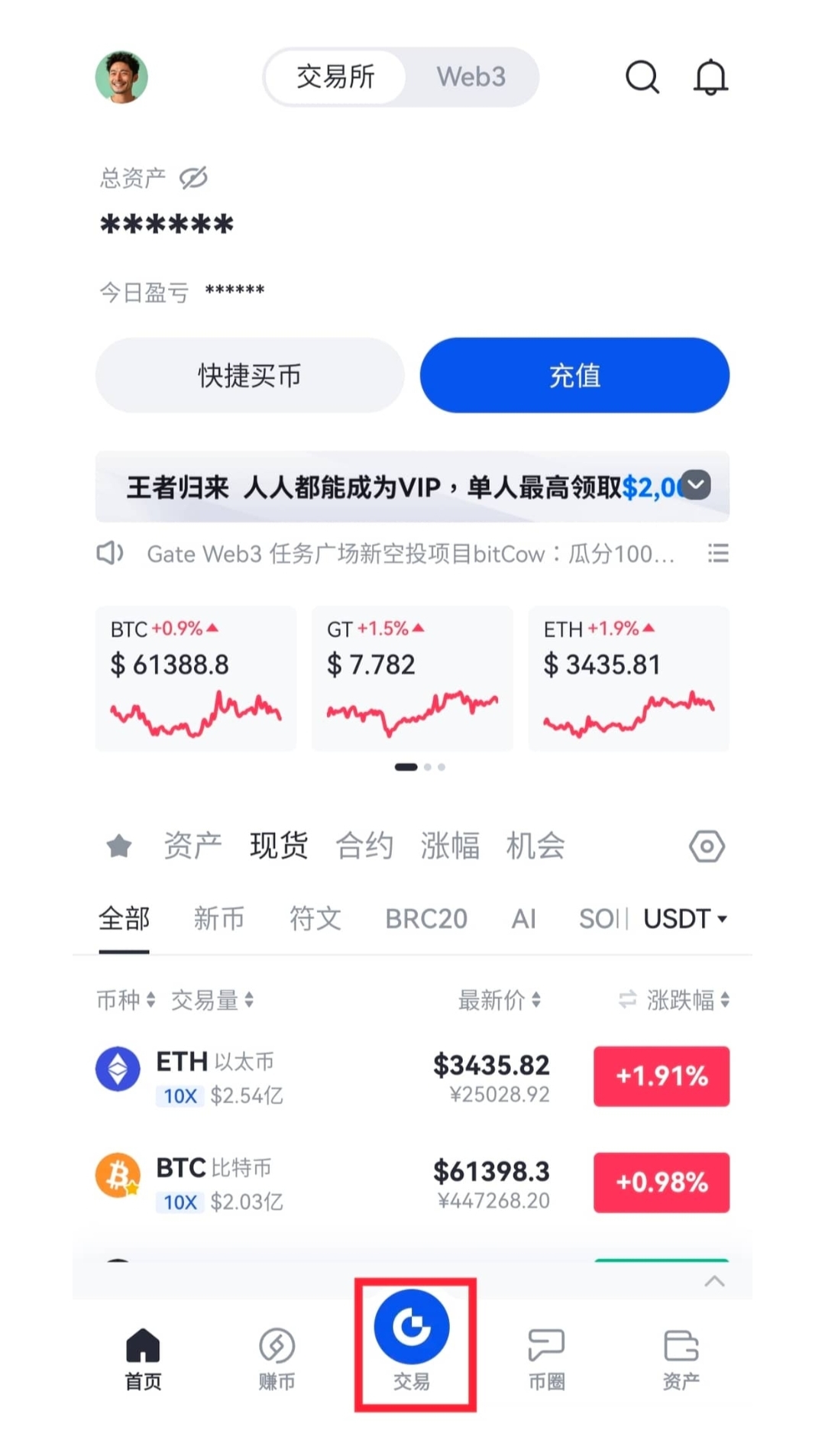Collapse the market list via bottom chevron
This screenshot has height=1456, width=825.
coord(715,1281)
